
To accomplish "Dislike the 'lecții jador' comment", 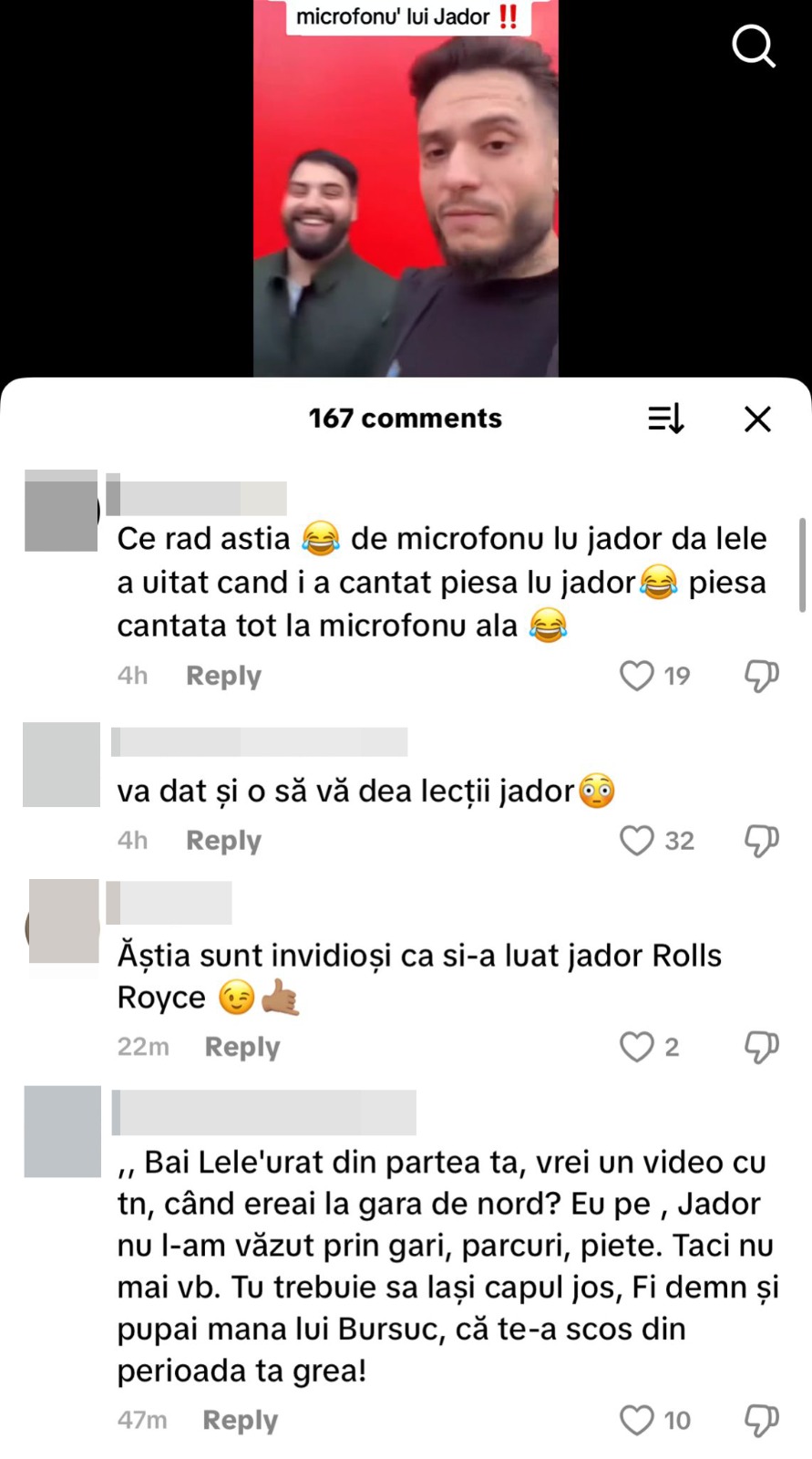I will (761, 840).
